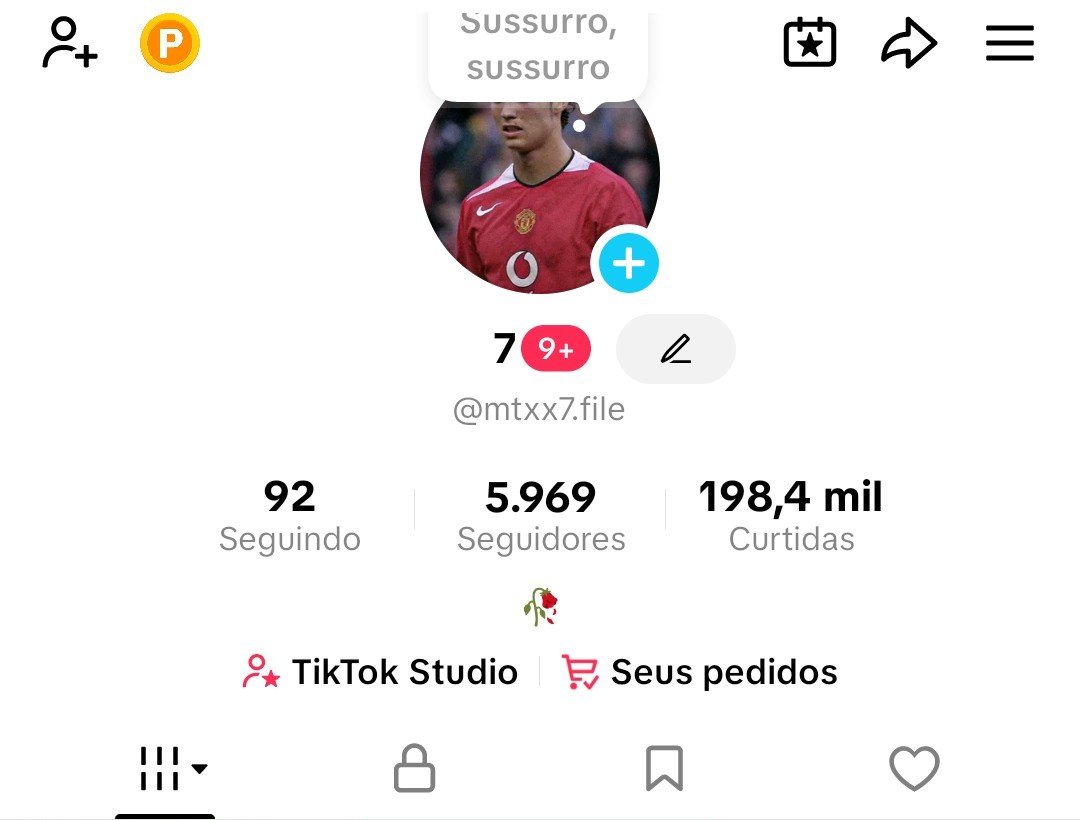The height and width of the screenshot is (820, 1080).
Task: Switch to the saved bookmarks tab
Action: (x=664, y=769)
